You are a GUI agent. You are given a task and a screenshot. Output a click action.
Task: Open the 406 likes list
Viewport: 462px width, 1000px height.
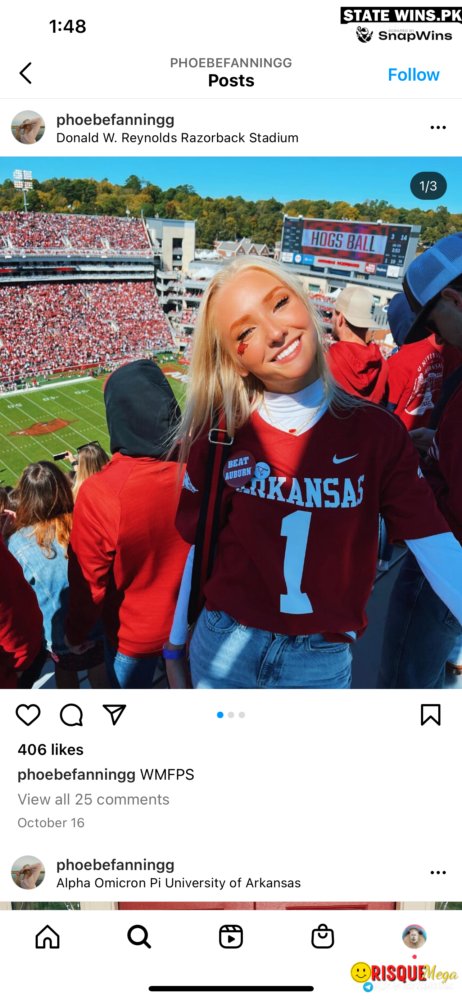[x=50, y=749]
